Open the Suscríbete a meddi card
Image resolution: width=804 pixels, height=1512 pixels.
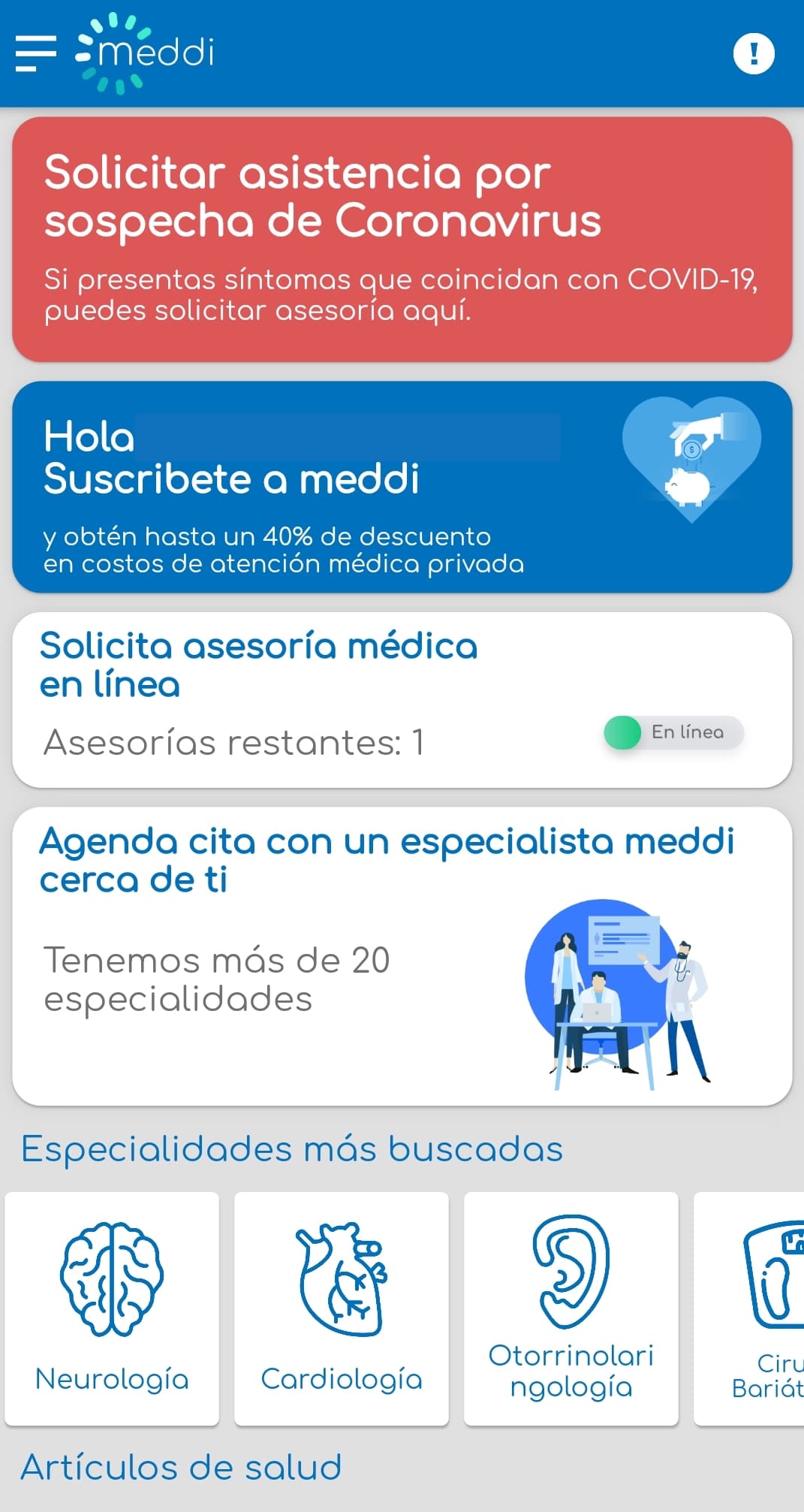click(402, 487)
